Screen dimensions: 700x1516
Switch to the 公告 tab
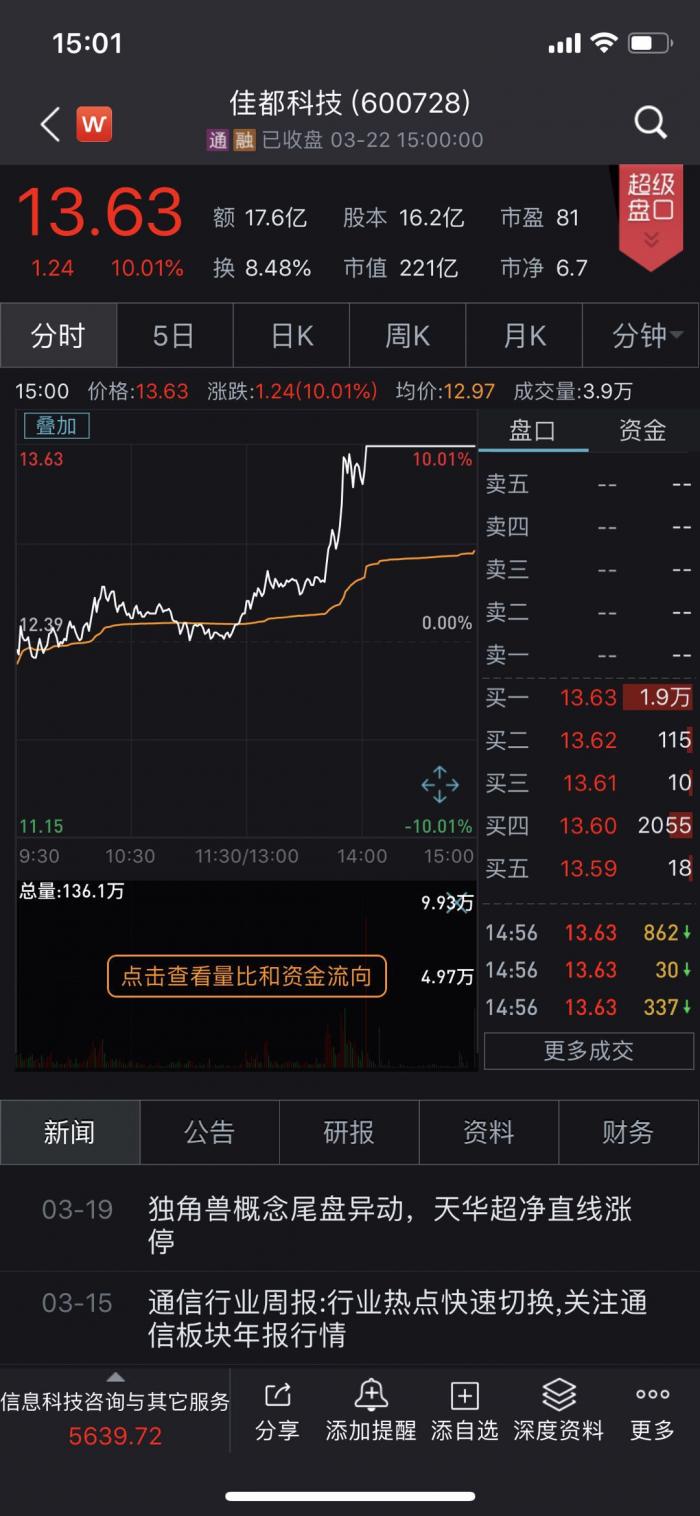coord(209,1132)
